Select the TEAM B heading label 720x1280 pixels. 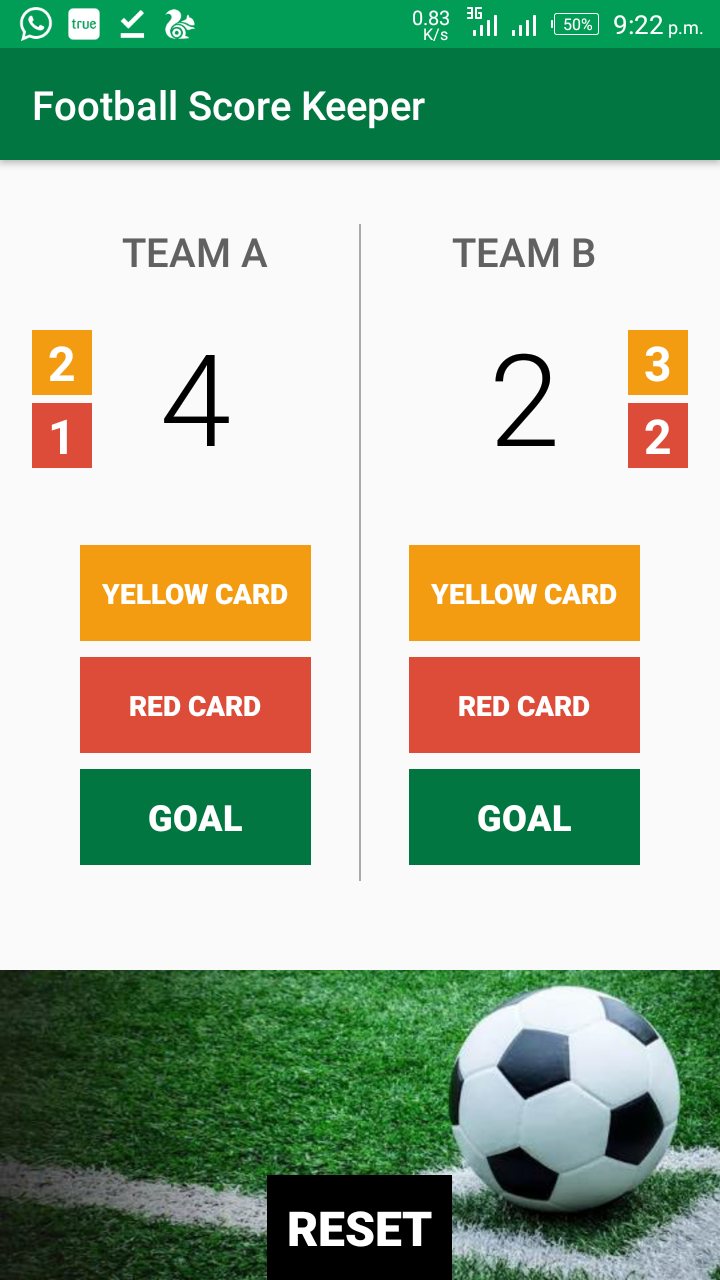pos(524,253)
